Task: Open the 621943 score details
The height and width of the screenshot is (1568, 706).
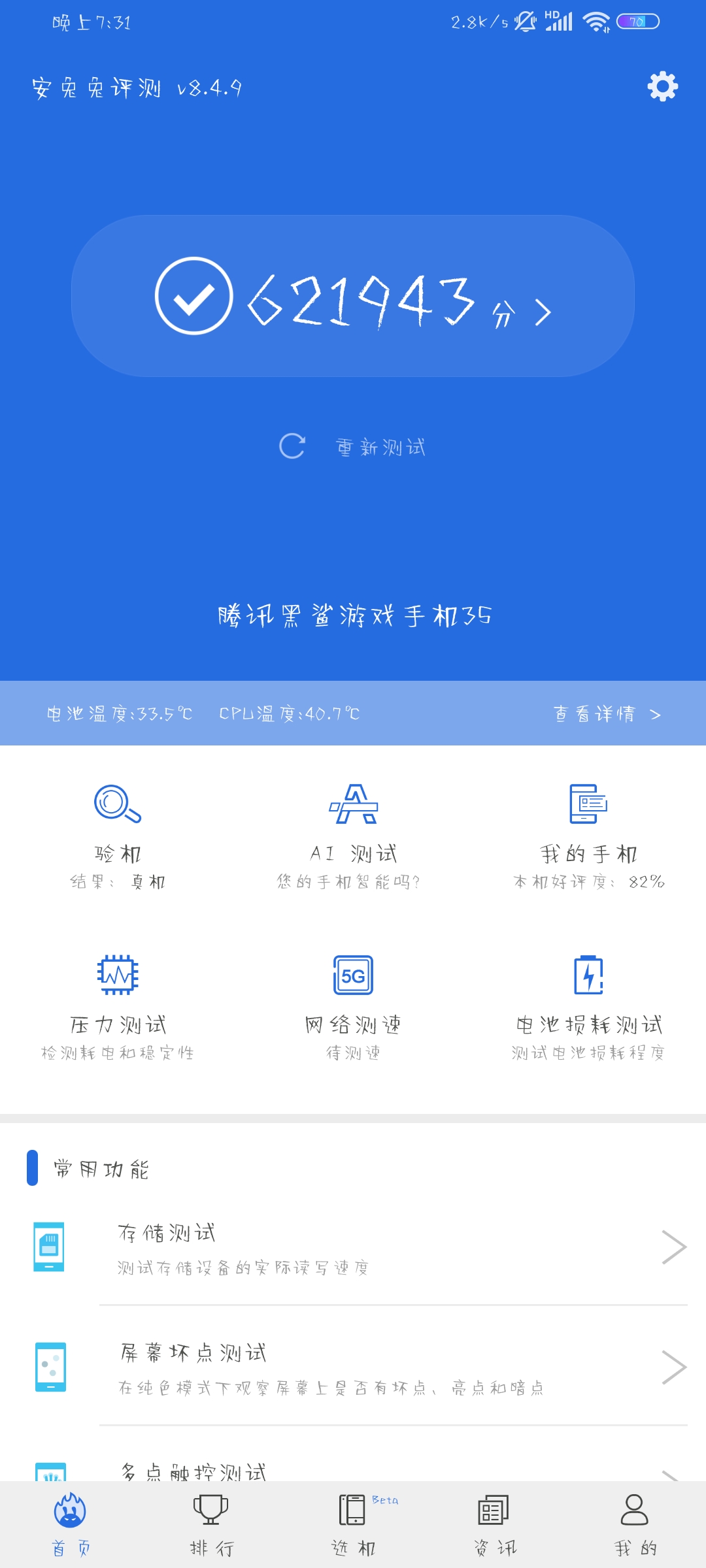Action: tap(353, 296)
